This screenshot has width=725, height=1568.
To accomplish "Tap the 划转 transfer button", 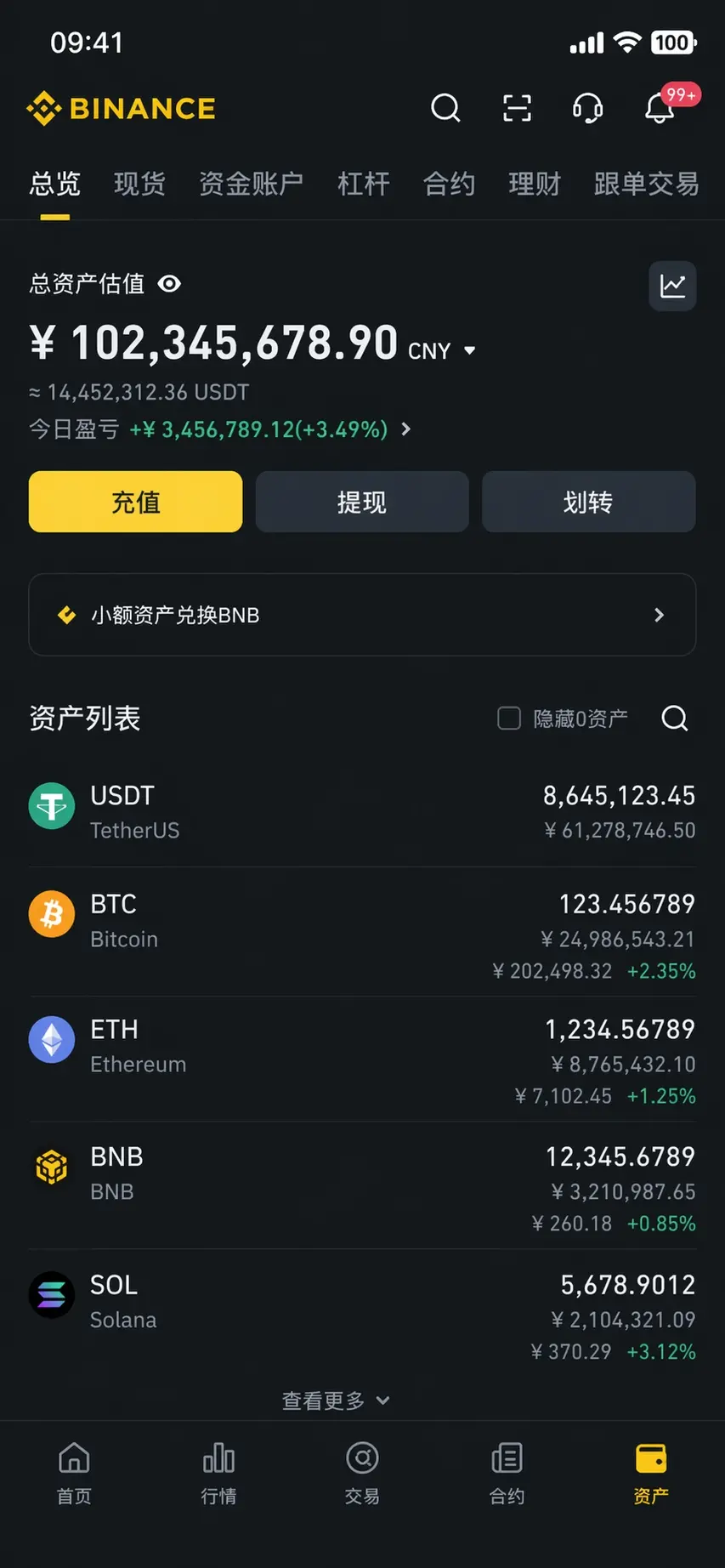I will pyautogui.click(x=588, y=502).
